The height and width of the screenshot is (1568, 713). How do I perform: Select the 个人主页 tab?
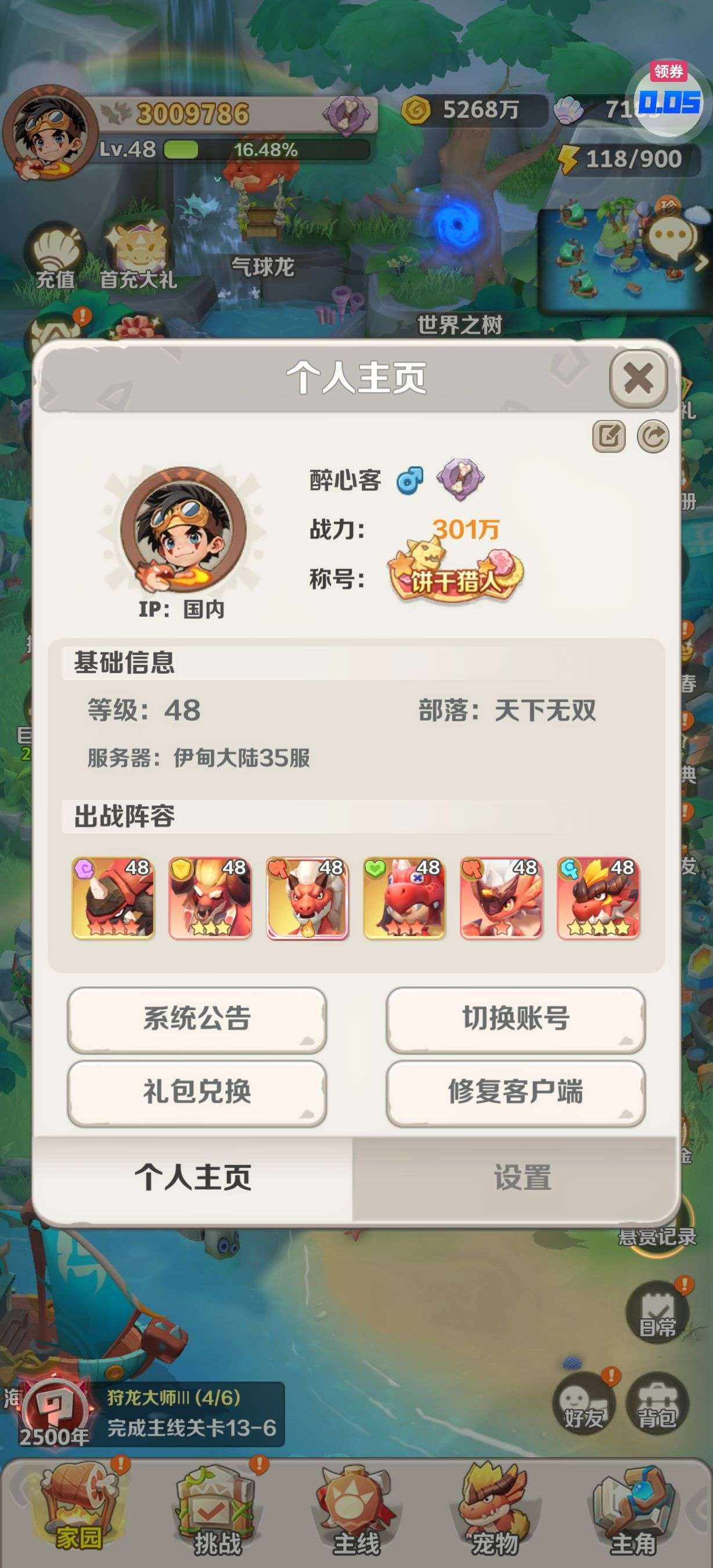(193, 1178)
